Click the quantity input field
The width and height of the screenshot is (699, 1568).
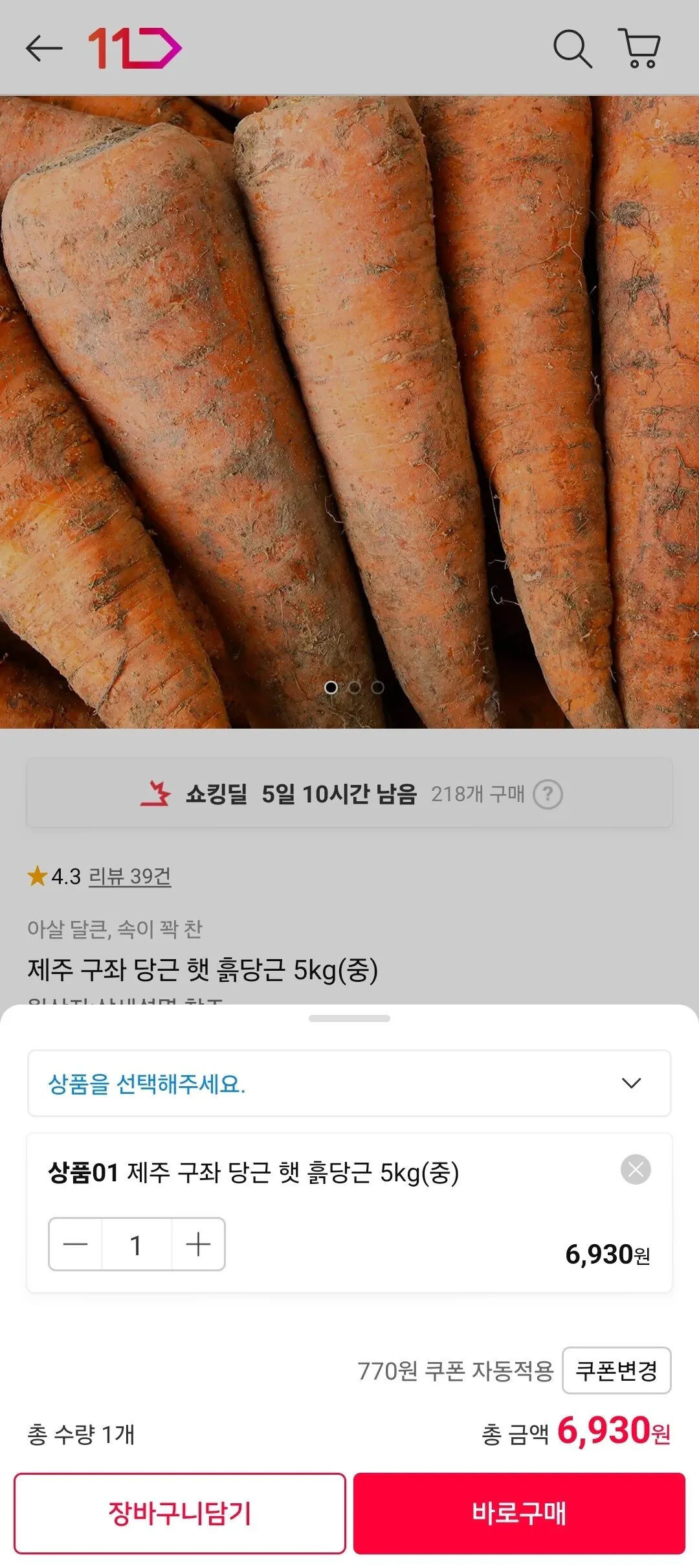click(137, 1243)
